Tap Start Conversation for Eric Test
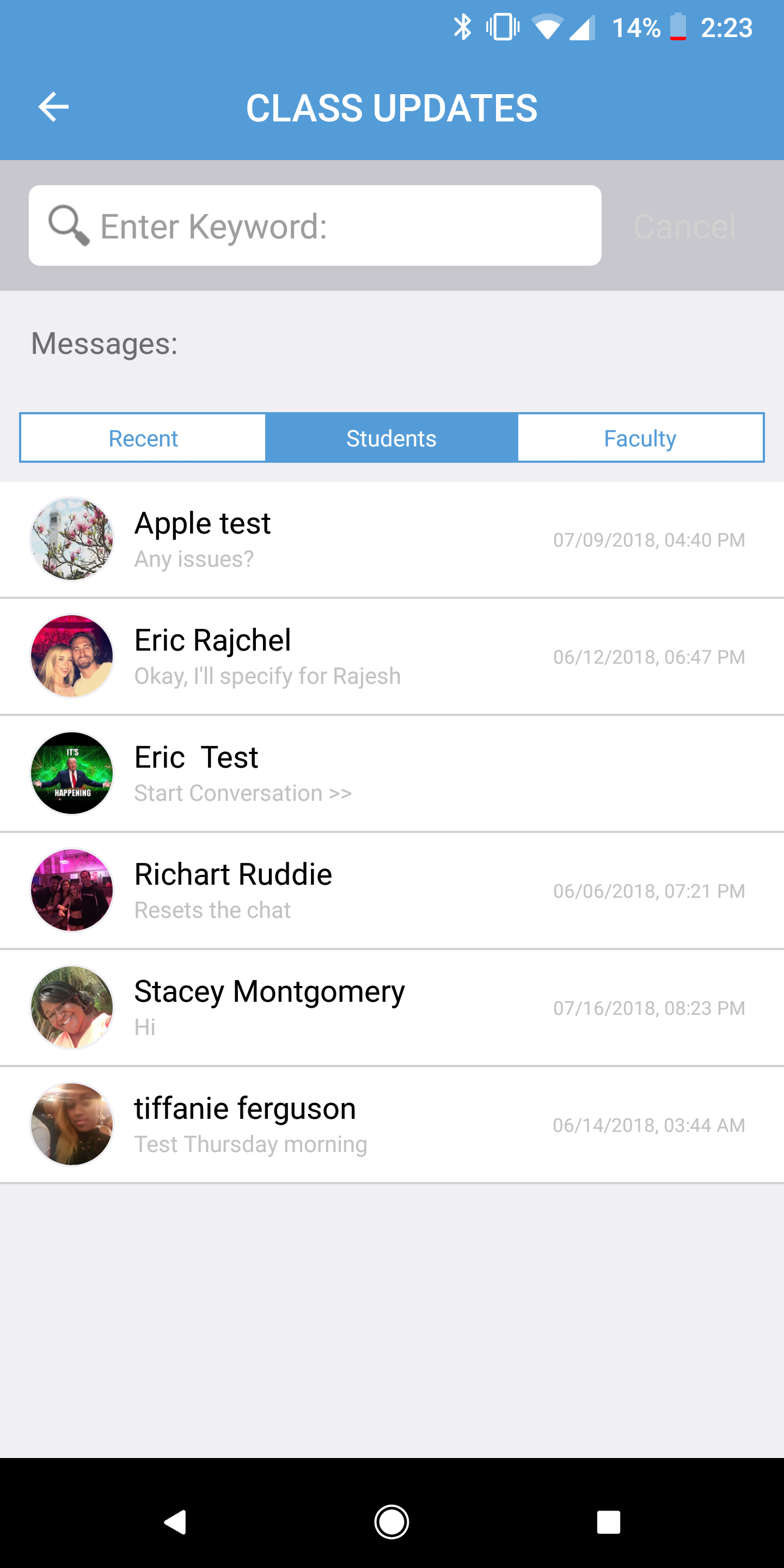This screenshot has height=1568, width=784. (242, 793)
